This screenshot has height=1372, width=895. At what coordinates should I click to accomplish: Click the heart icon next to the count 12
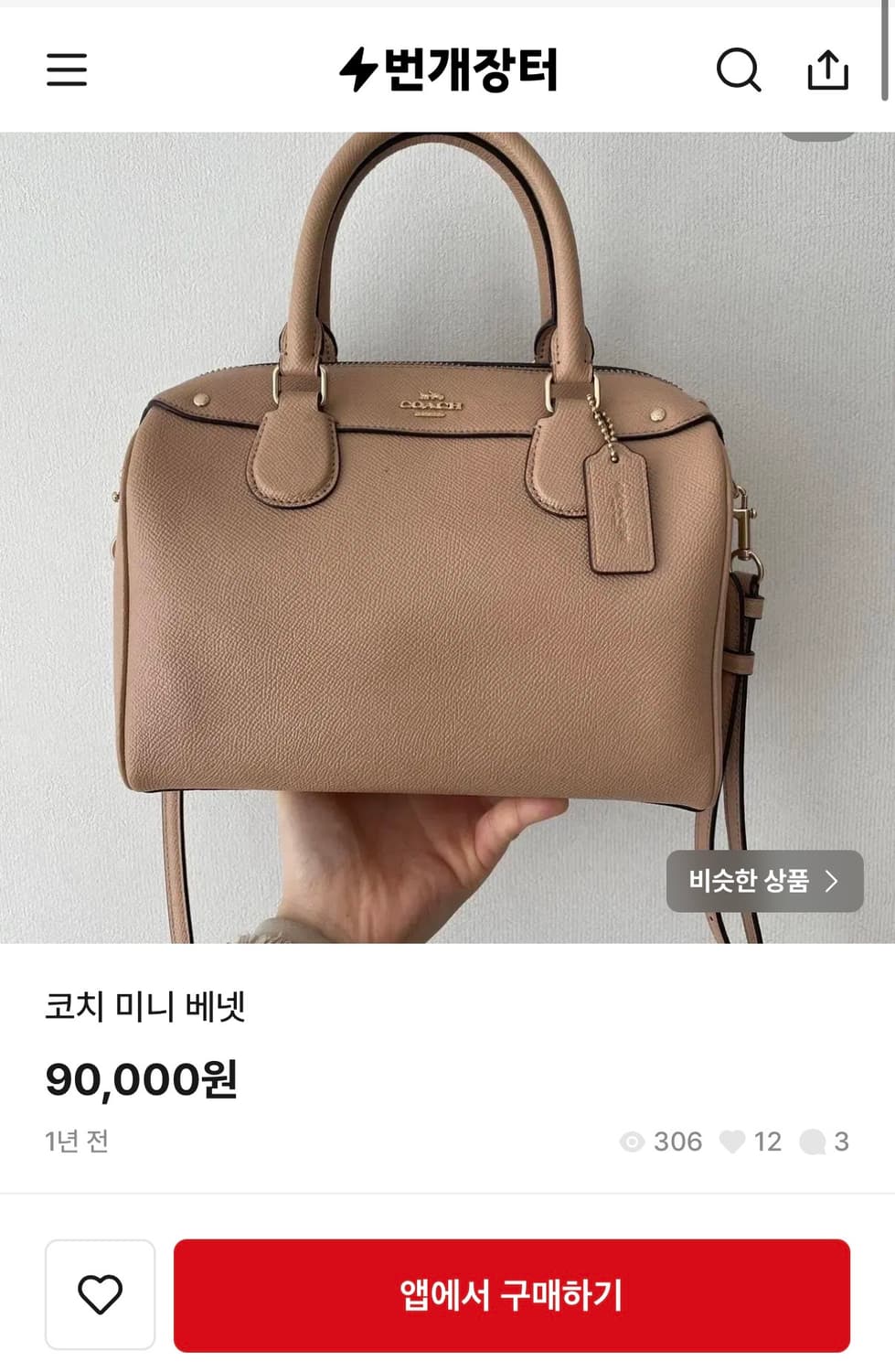click(736, 1142)
